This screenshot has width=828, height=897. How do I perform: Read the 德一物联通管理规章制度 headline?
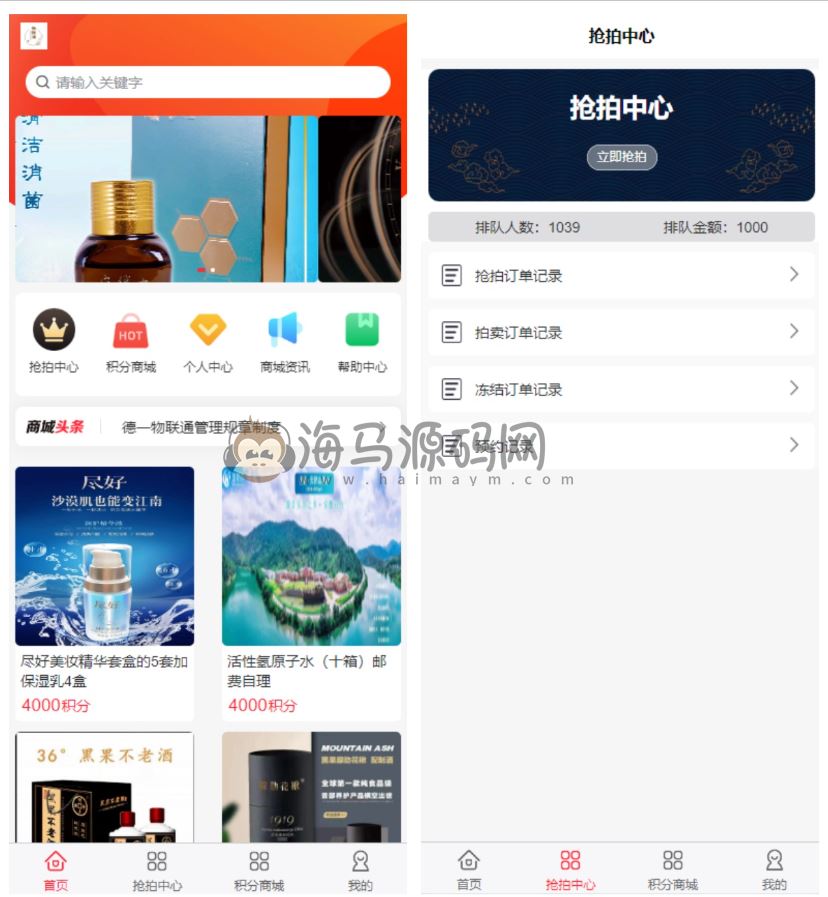201,427
